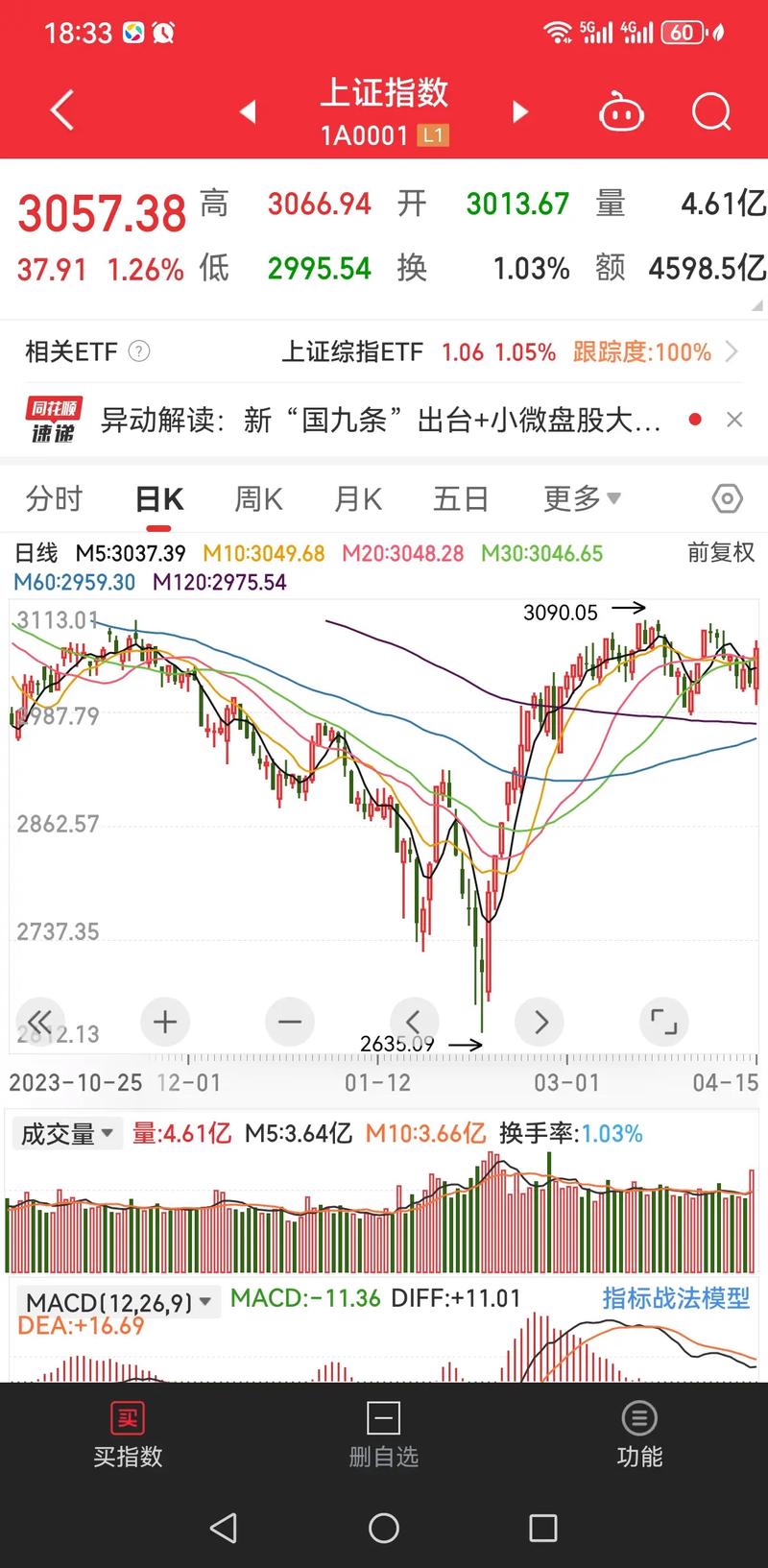
Task: Open chart settings via the gear icon
Action: (x=727, y=498)
